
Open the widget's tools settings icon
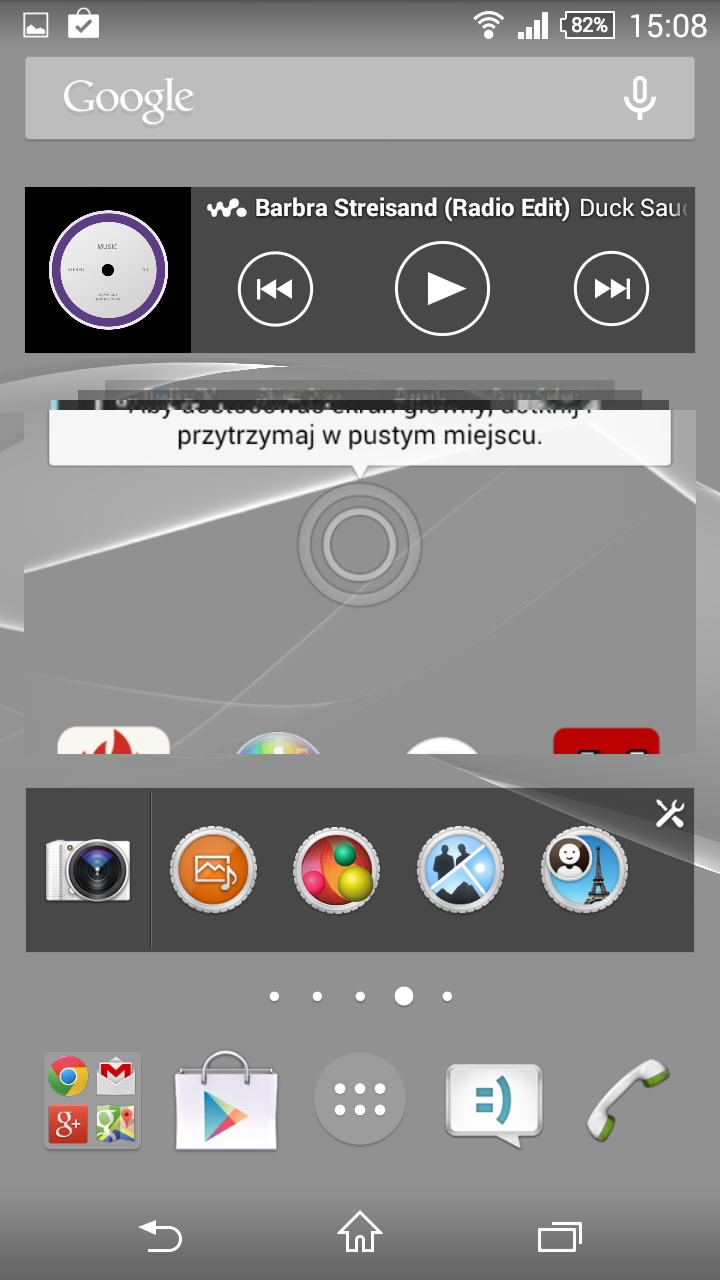click(x=669, y=814)
